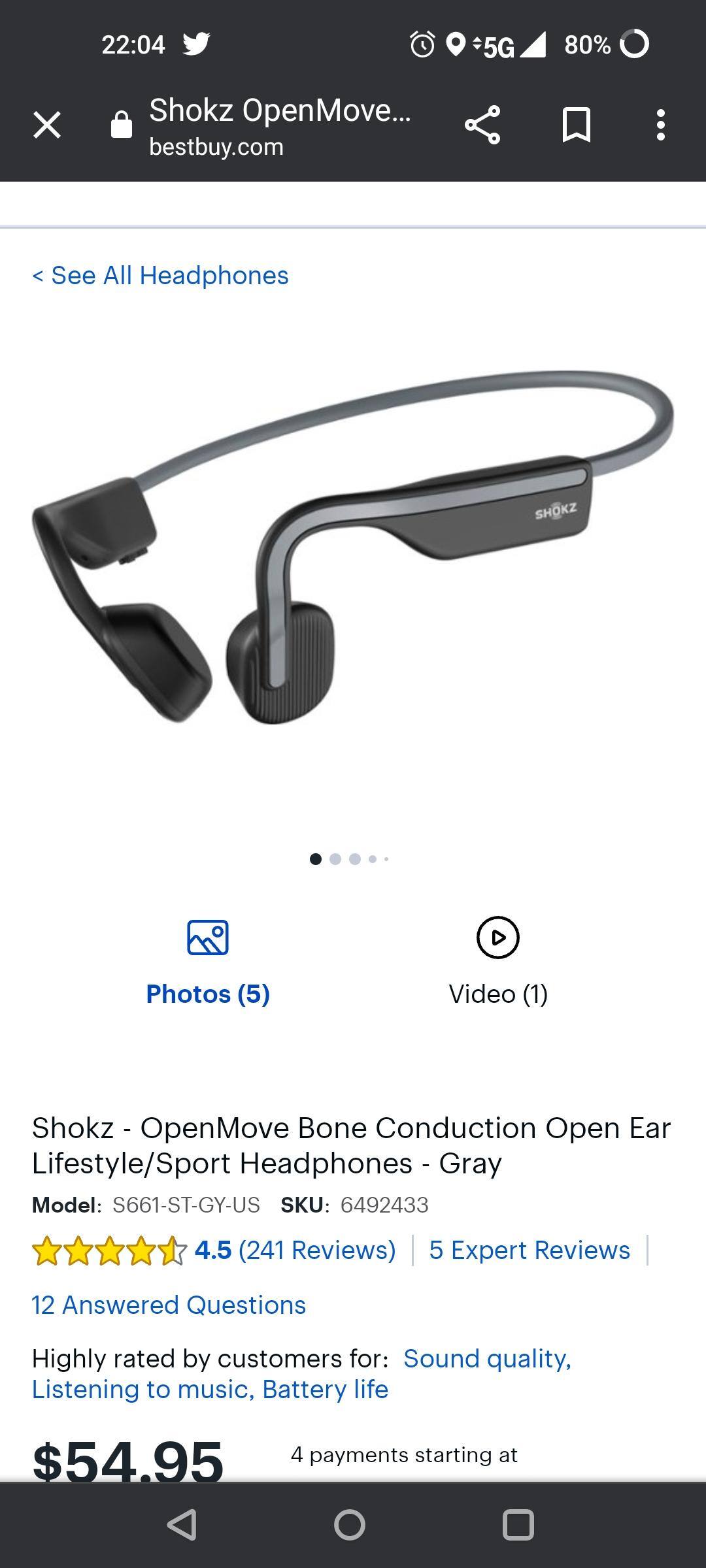Open 12 Answered Questions

[169, 1305]
